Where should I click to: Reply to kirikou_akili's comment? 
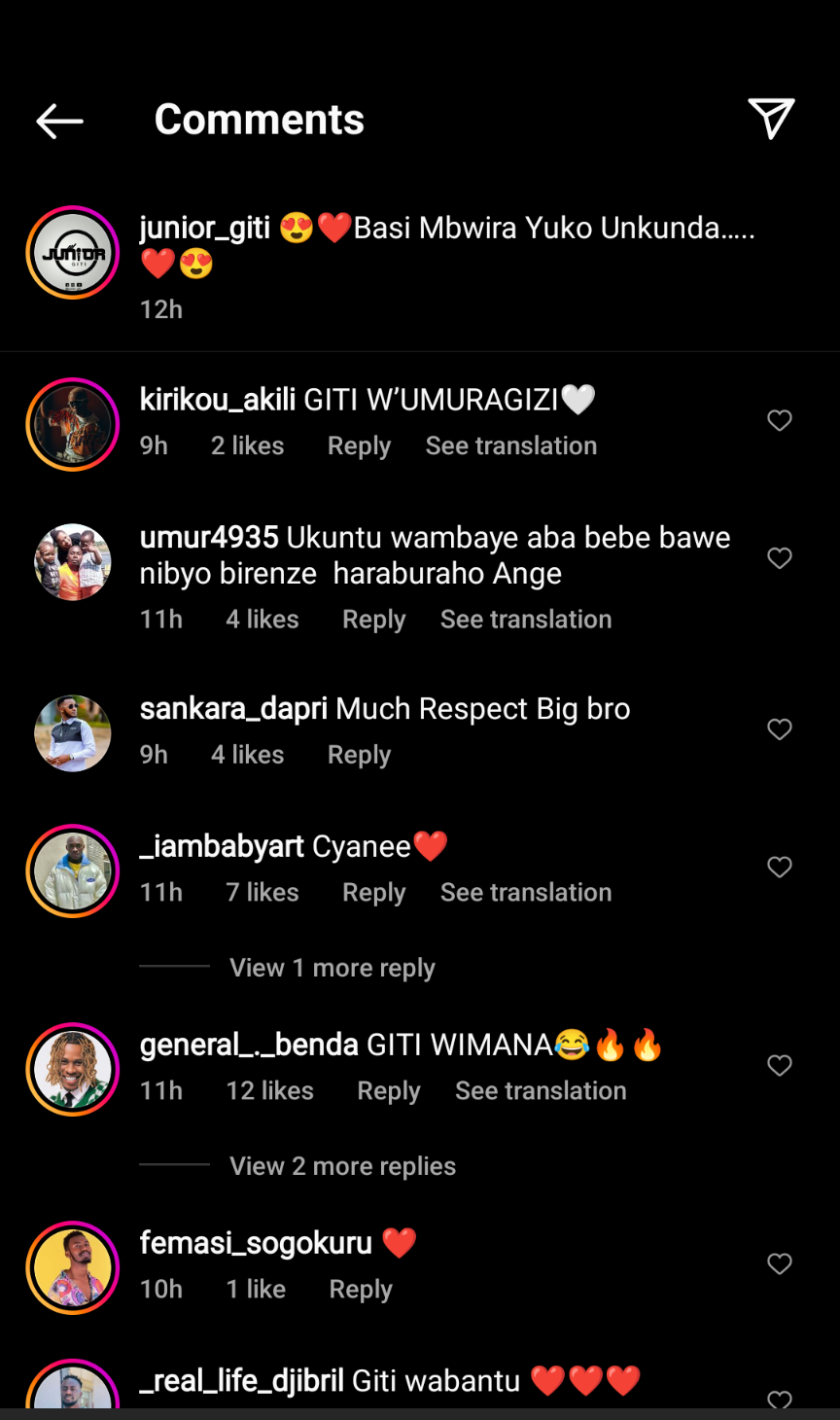click(359, 446)
